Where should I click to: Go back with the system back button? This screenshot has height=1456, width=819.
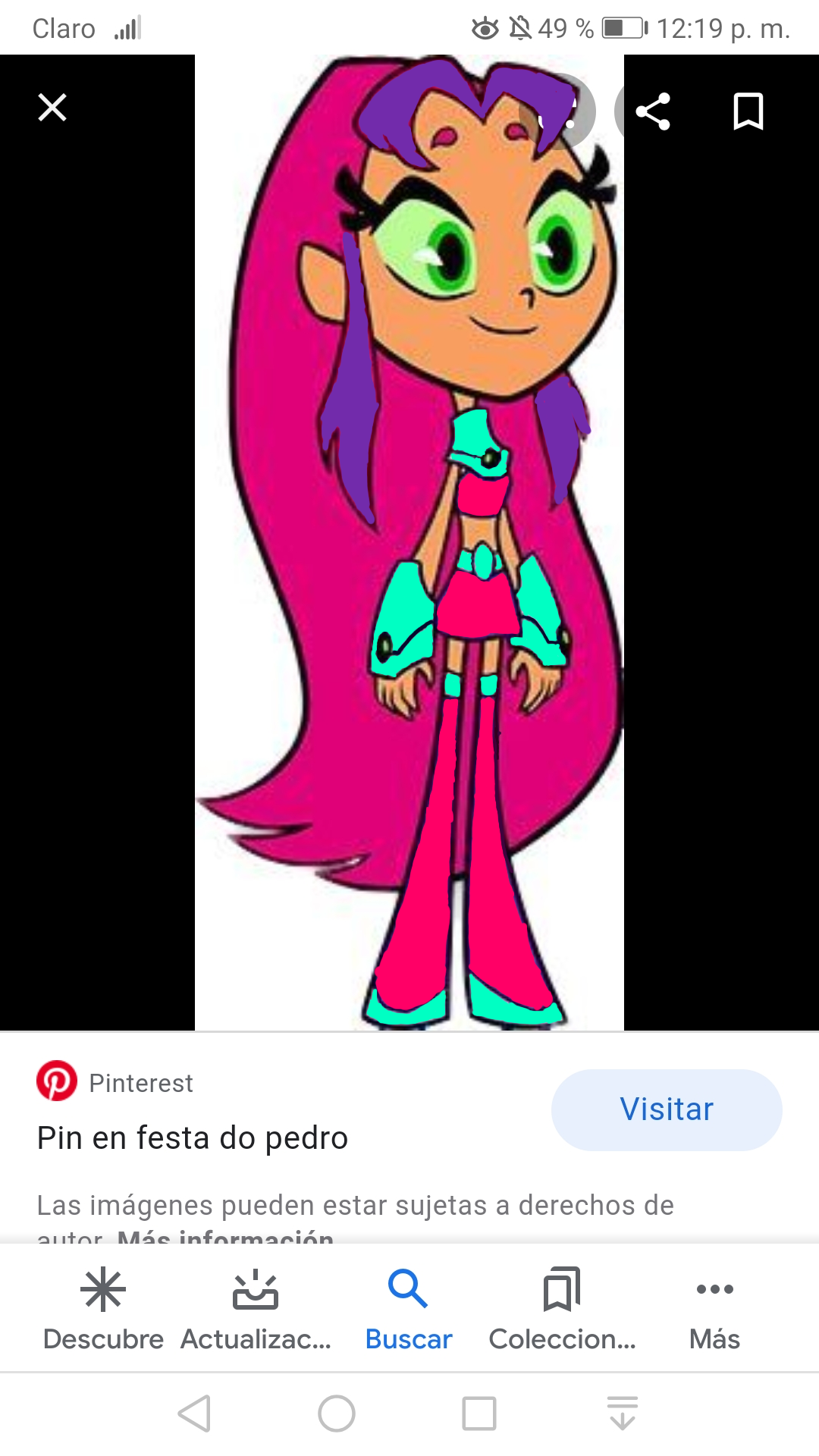click(194, 1414)
